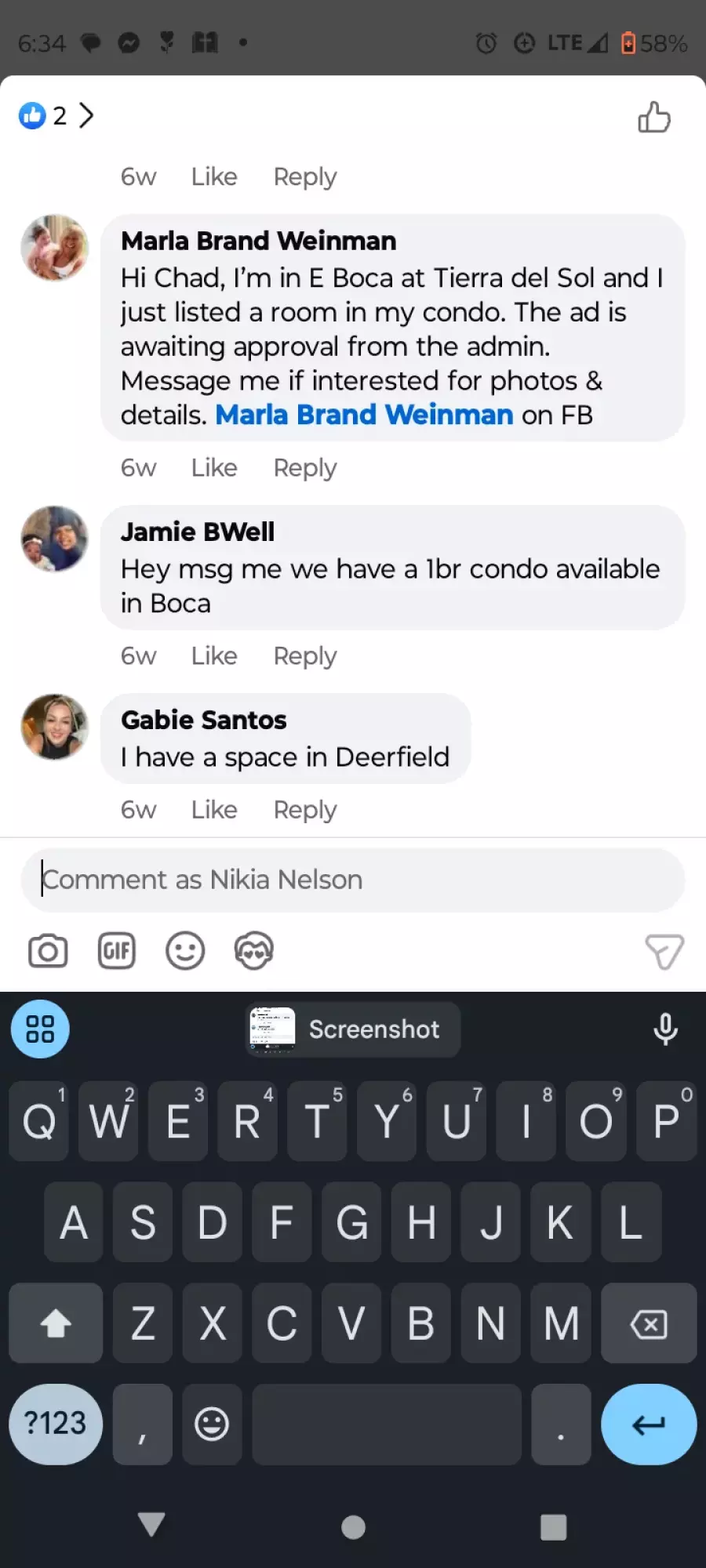
Task: Focus the Comment as Nikia Nelson field
Action: [x=353, y=880]
